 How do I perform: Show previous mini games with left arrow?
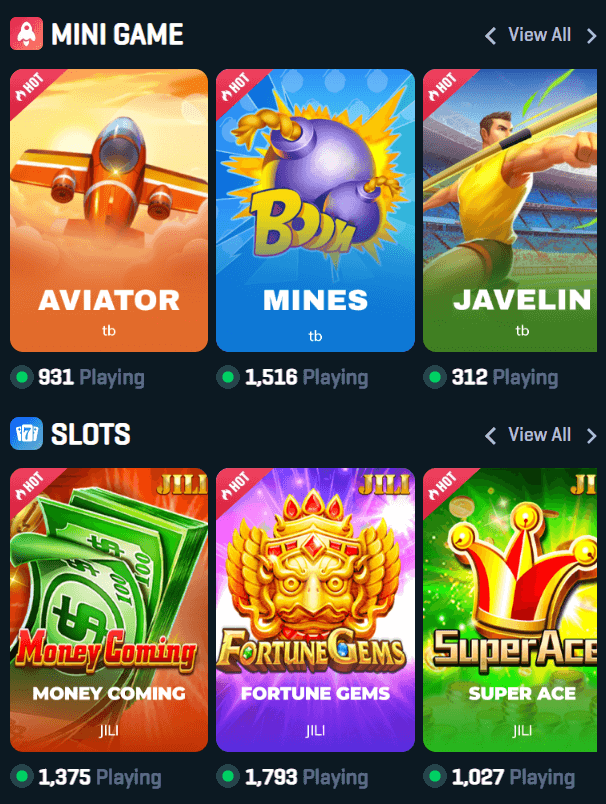point(490,36)
